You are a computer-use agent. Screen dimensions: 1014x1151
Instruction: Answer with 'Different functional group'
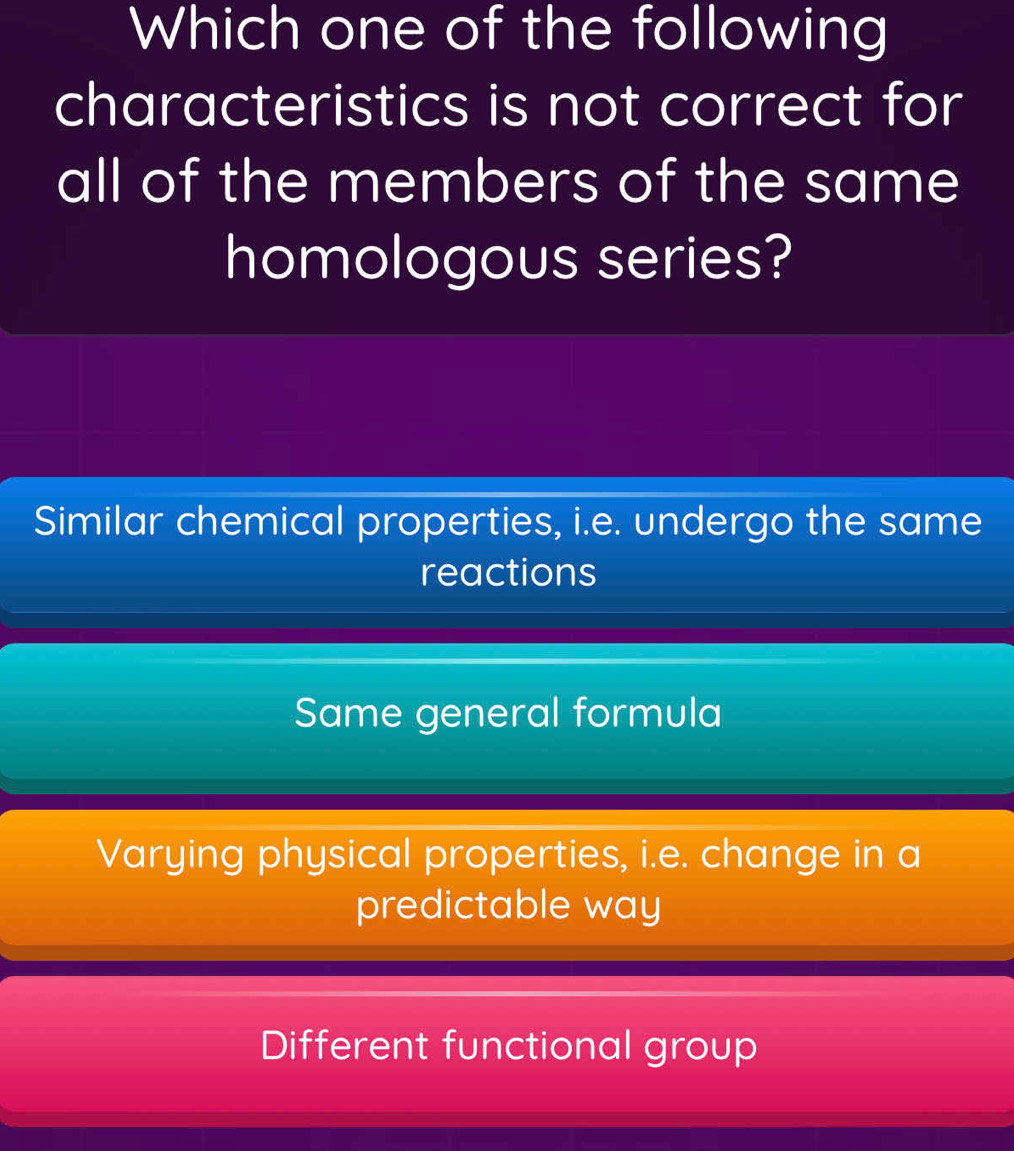pyautogui.click(x=507, y=1051)
